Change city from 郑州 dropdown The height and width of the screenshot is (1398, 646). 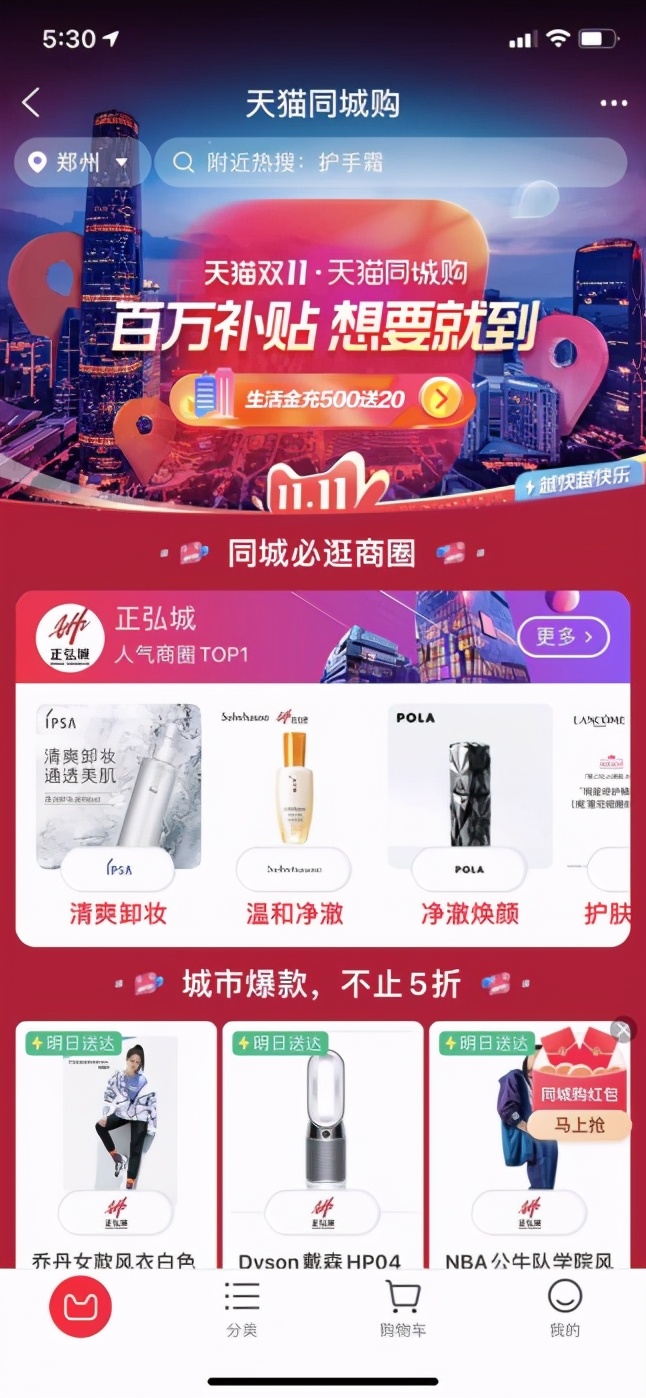(x=82, y=162)
